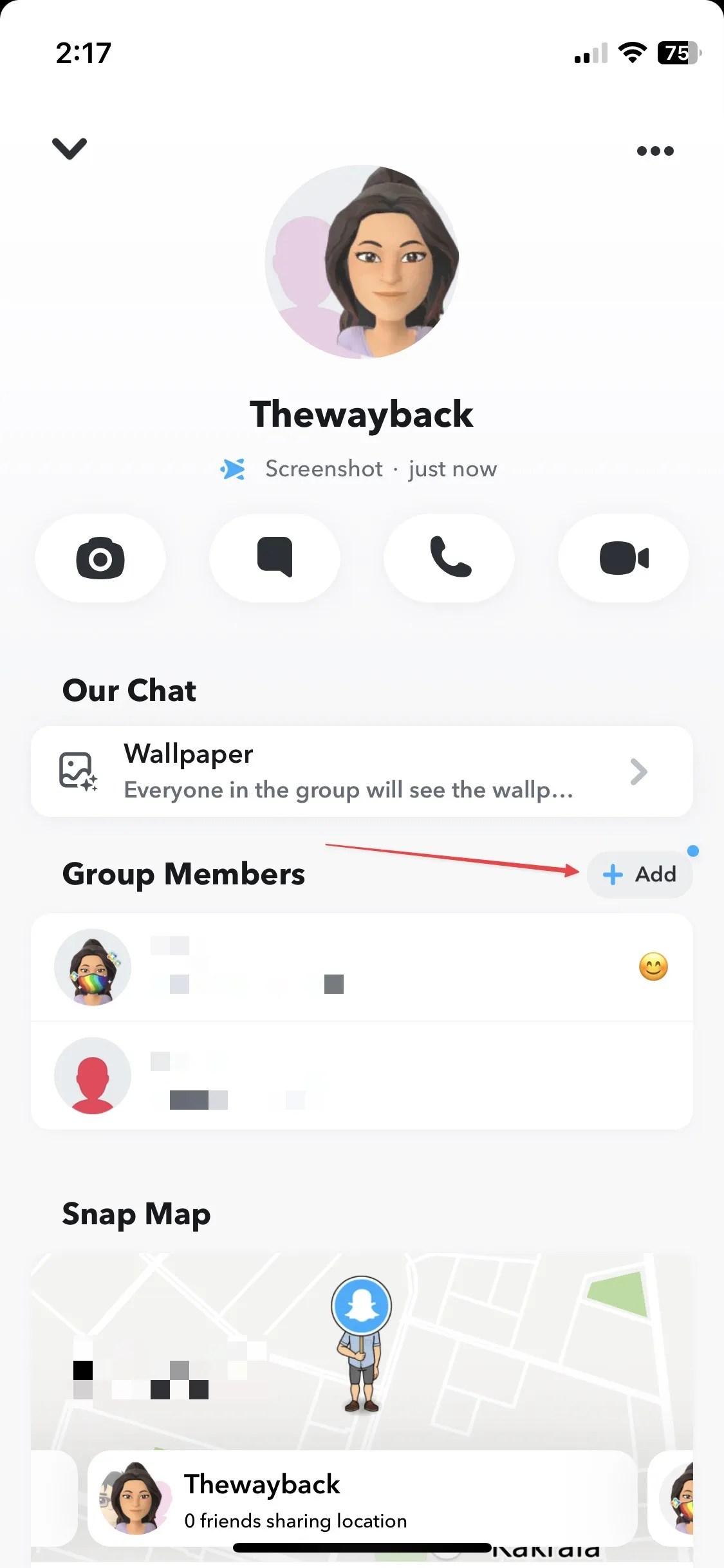The height and width of the screenshot is (1568, 724).
Task: Tap Add to invite new group members
Action: [640, 874]
